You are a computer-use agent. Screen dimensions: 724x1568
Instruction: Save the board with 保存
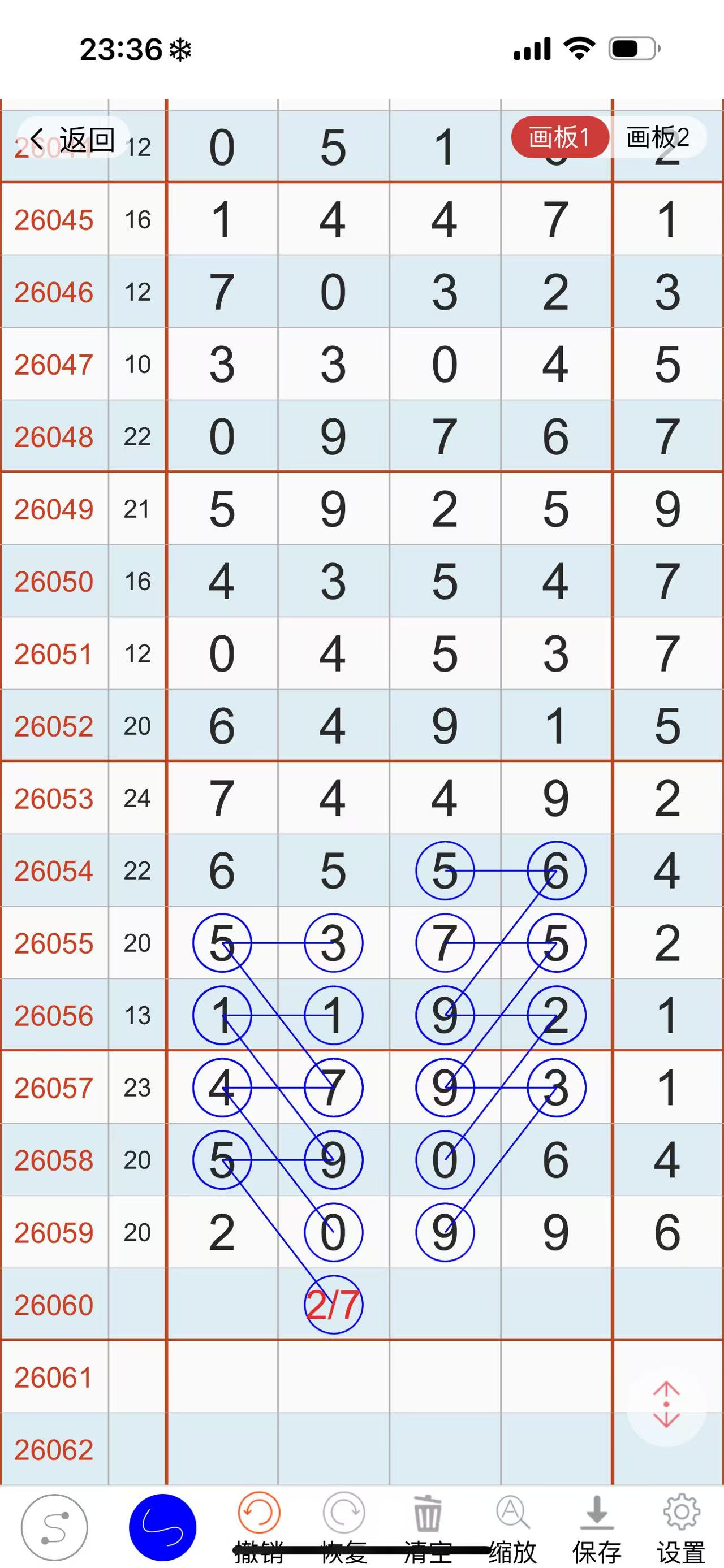tap(597, 1526)
